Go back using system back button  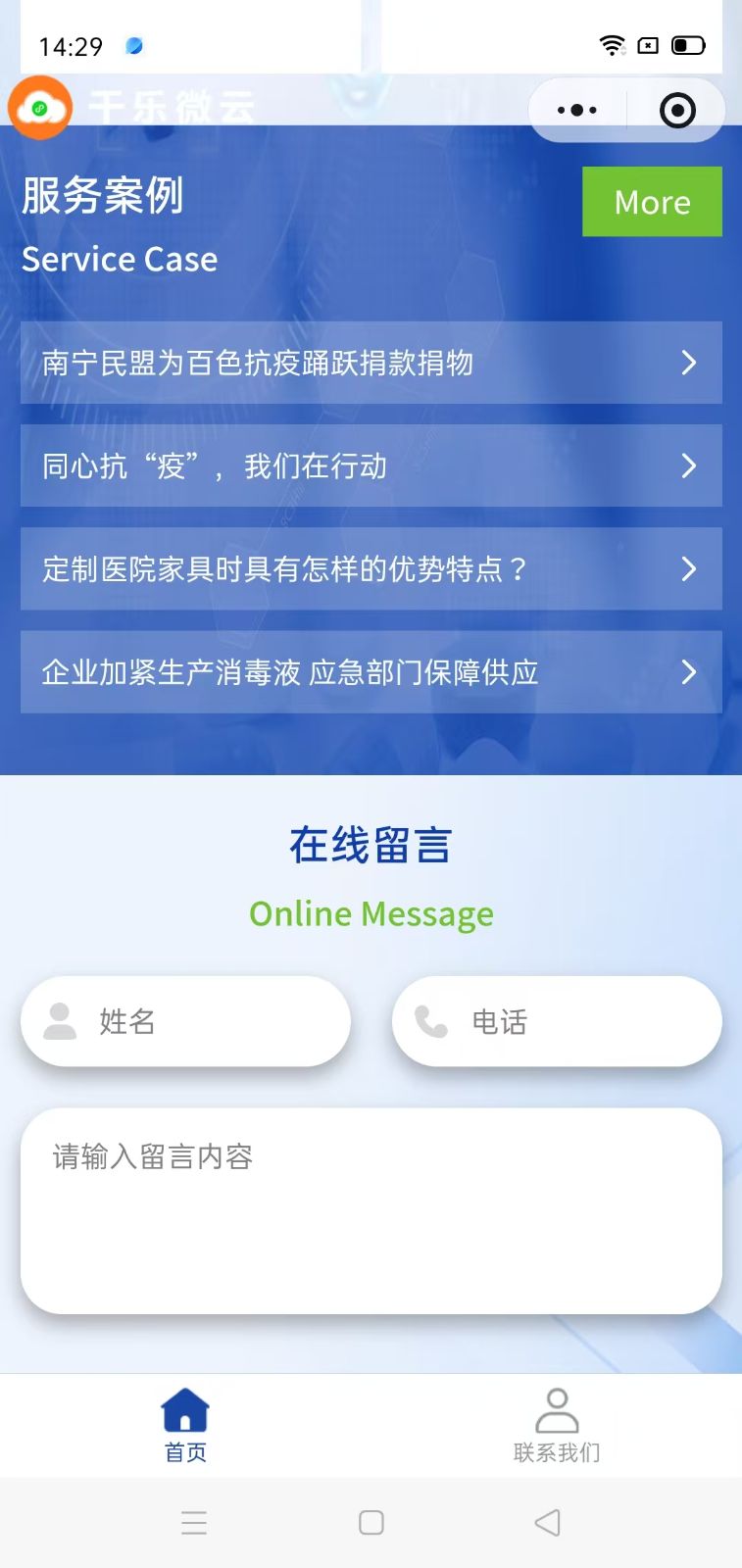point(547,1522)
